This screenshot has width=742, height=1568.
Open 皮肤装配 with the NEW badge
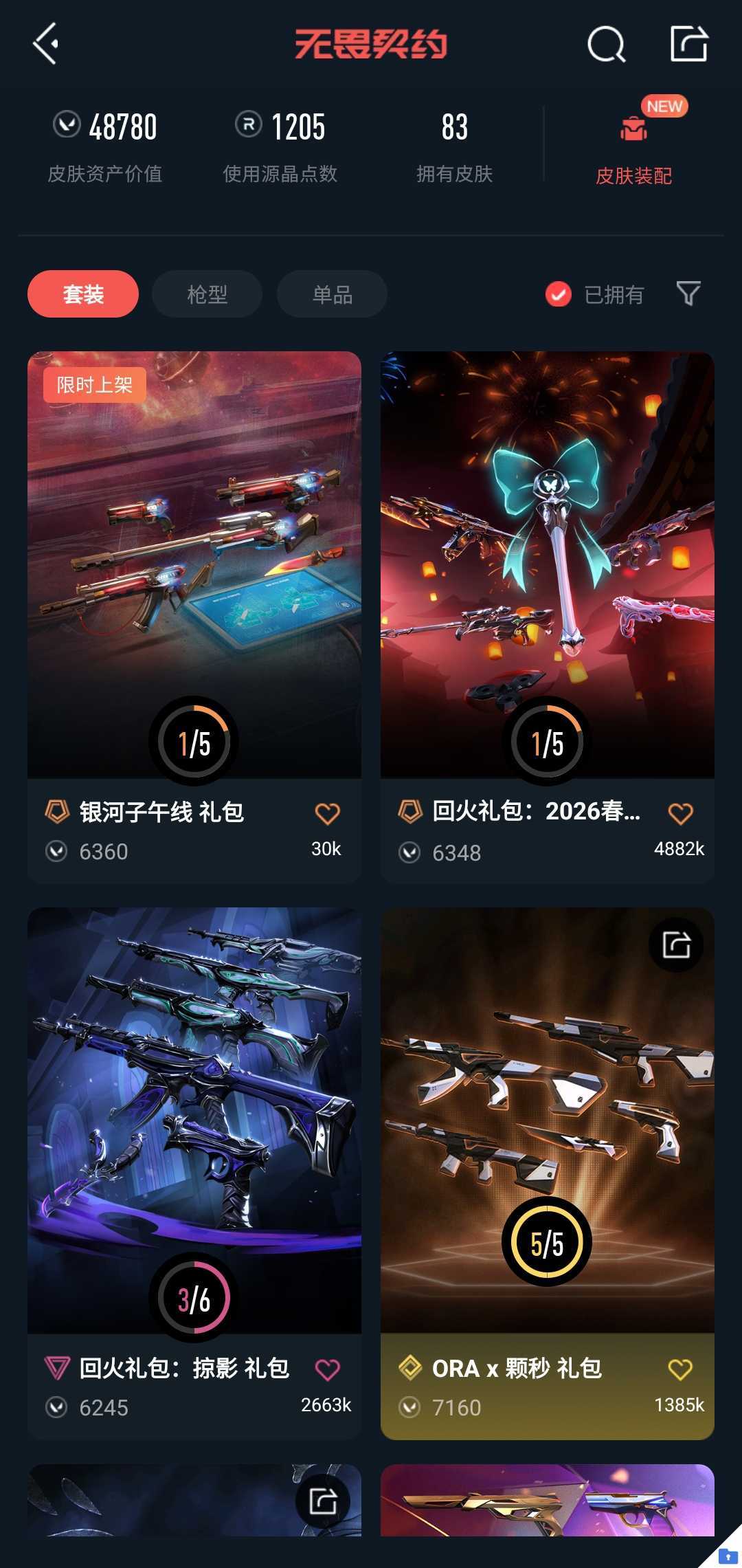(x=633, y=144)
